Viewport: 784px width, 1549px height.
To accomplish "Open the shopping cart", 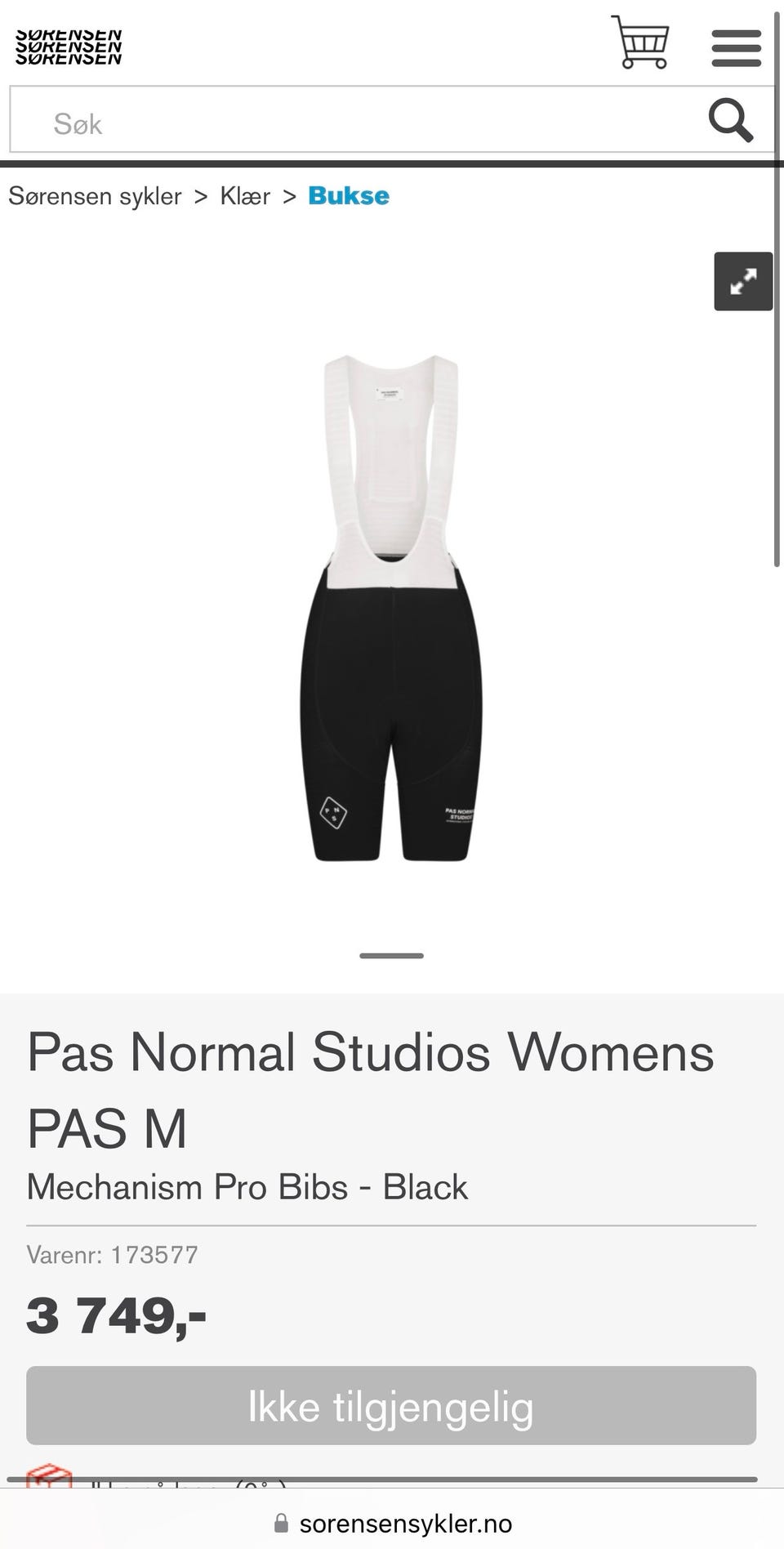I will (x=641, y=42).
